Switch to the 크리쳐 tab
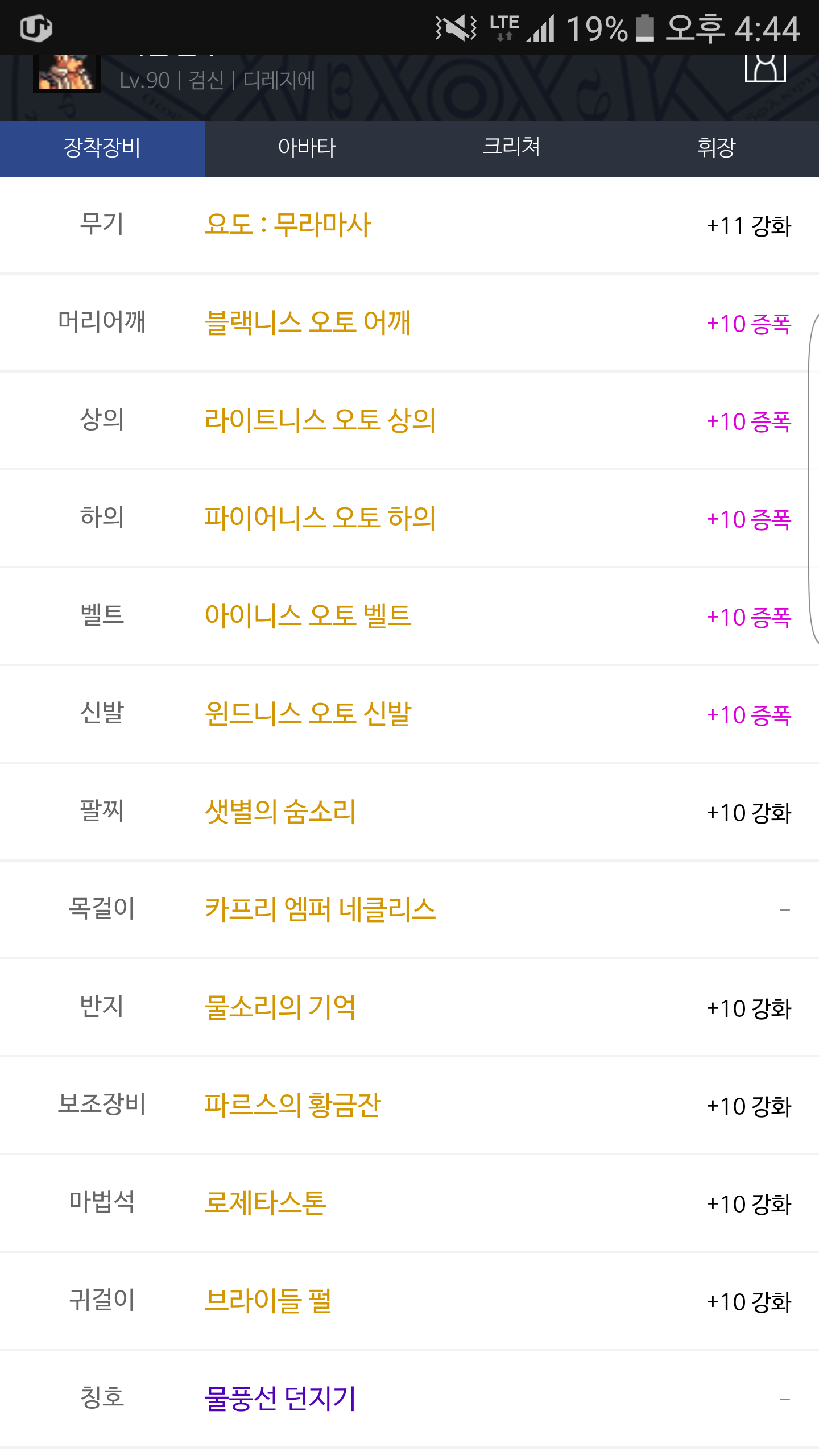The height and width of the screenshot is (1456, 819). pos(511,148)
